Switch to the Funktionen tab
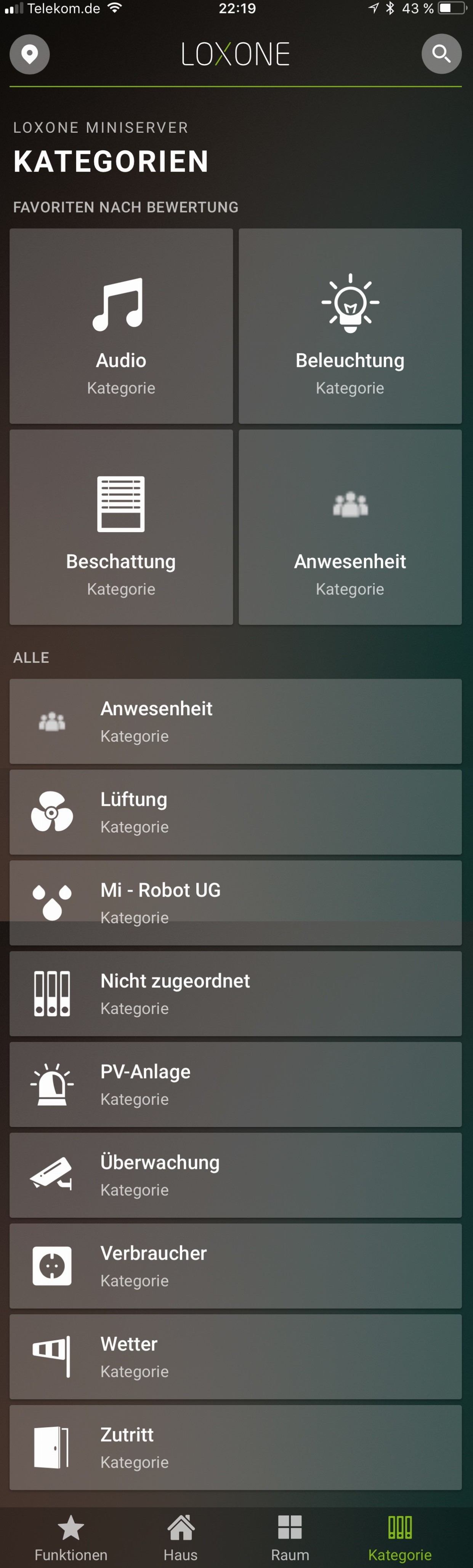473x1568 pixels. pos(71,1537)
